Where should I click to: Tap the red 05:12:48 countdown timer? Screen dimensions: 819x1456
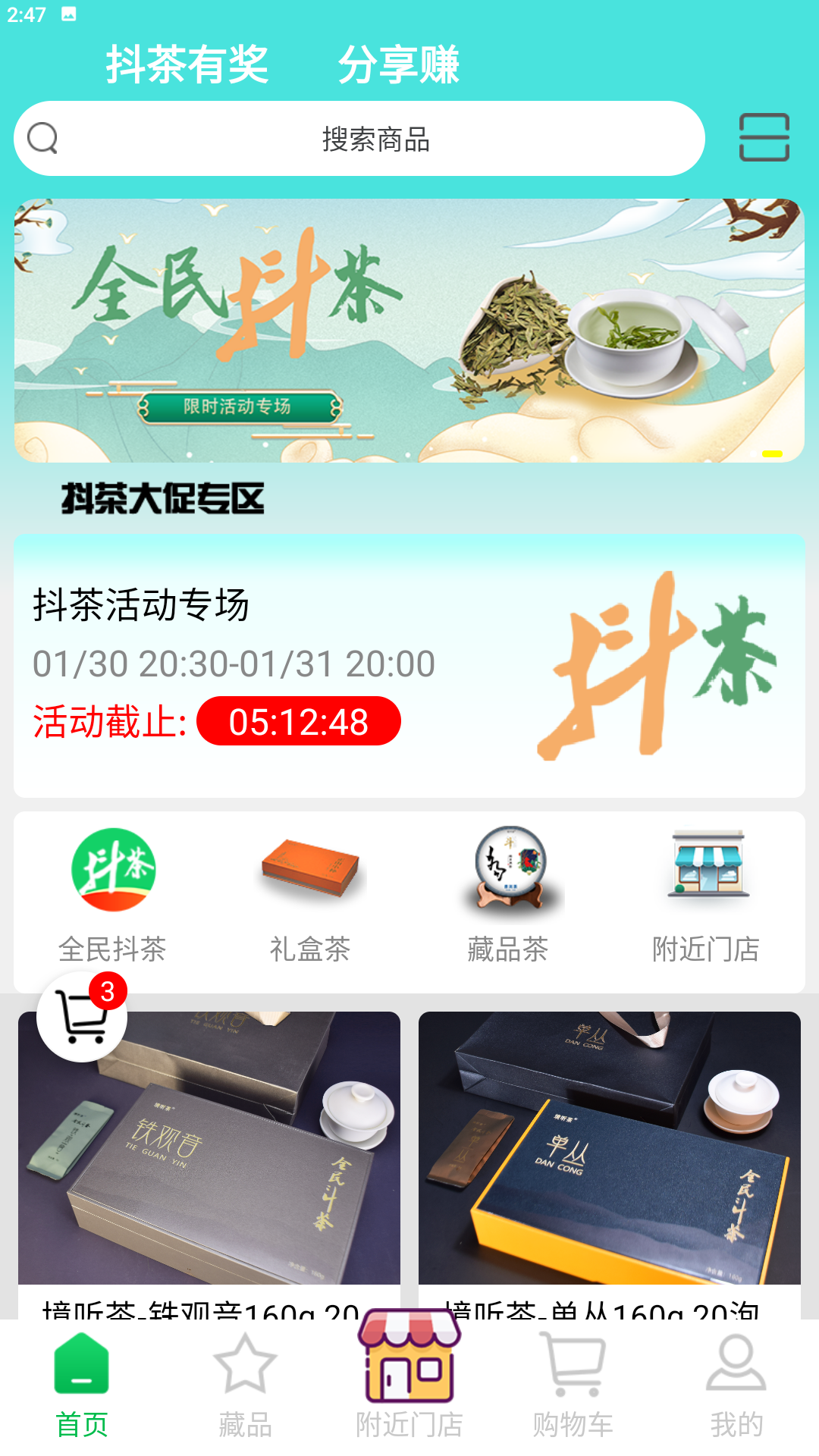click(x=299, y=722)
